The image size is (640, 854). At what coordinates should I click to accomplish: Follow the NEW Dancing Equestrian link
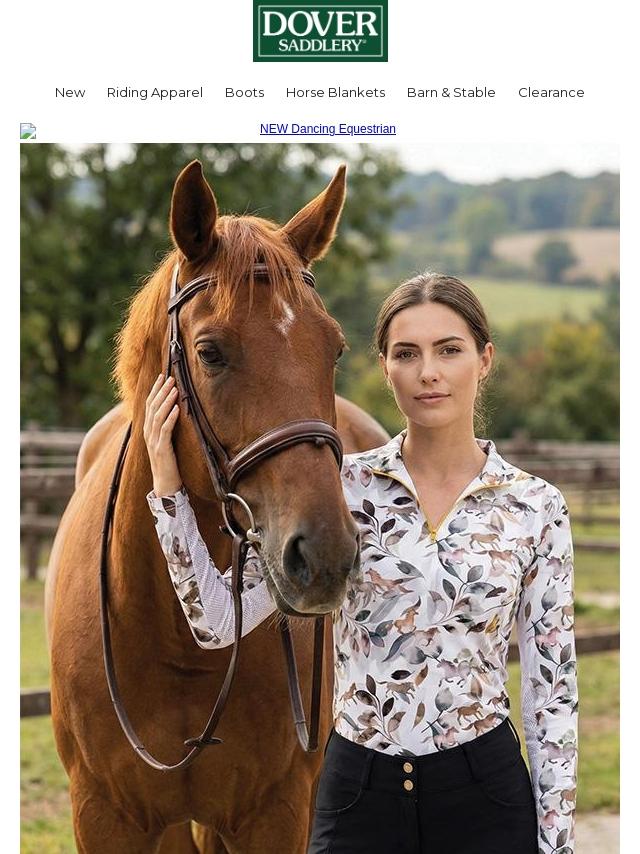[x=327, y=129]
